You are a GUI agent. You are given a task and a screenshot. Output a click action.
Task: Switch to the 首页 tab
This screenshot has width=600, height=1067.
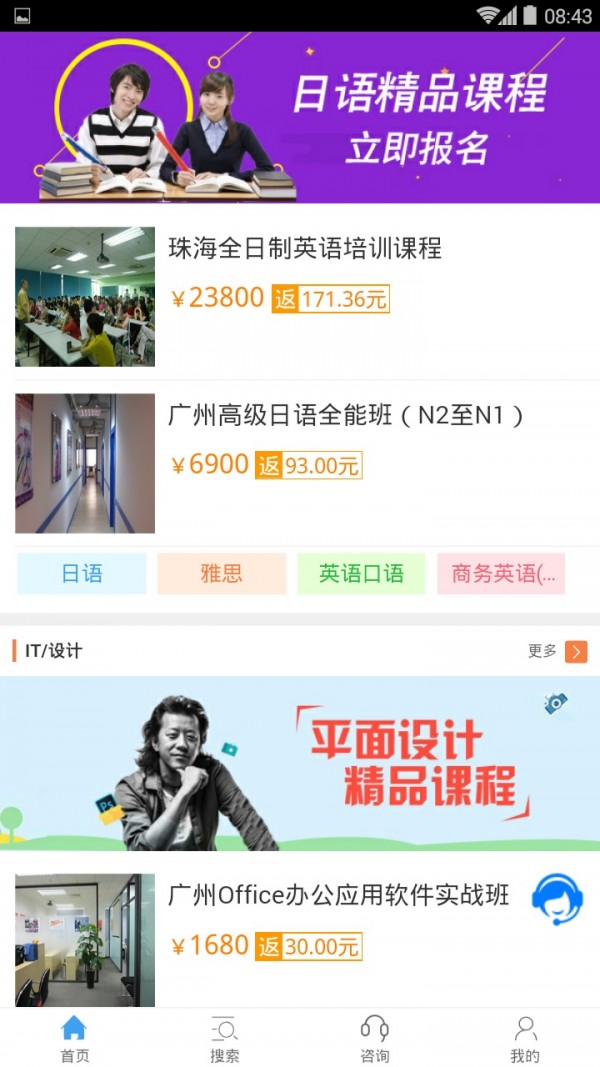(75, 1038)
